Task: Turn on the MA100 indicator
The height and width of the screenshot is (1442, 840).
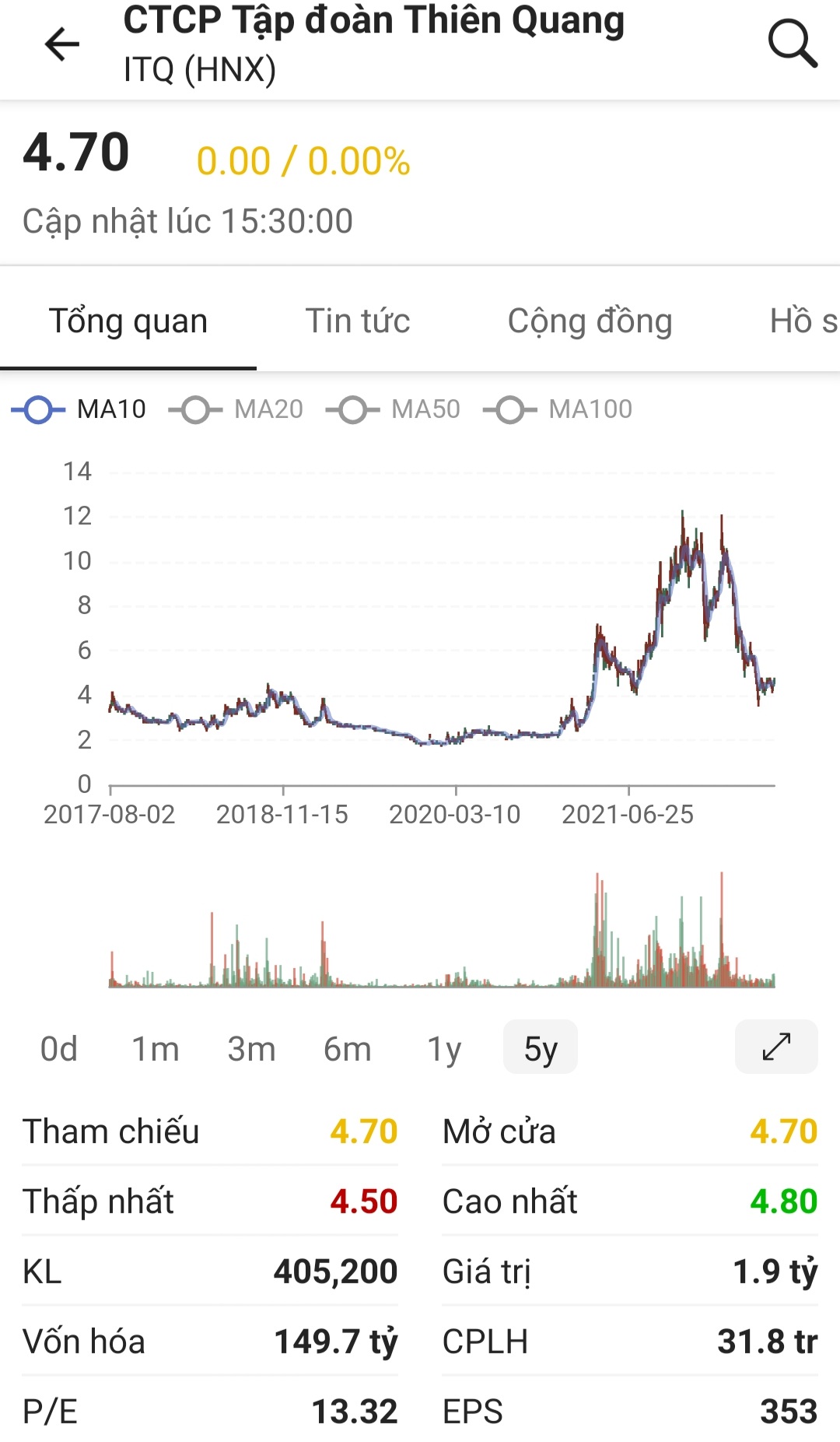Action: click(558, 409)
